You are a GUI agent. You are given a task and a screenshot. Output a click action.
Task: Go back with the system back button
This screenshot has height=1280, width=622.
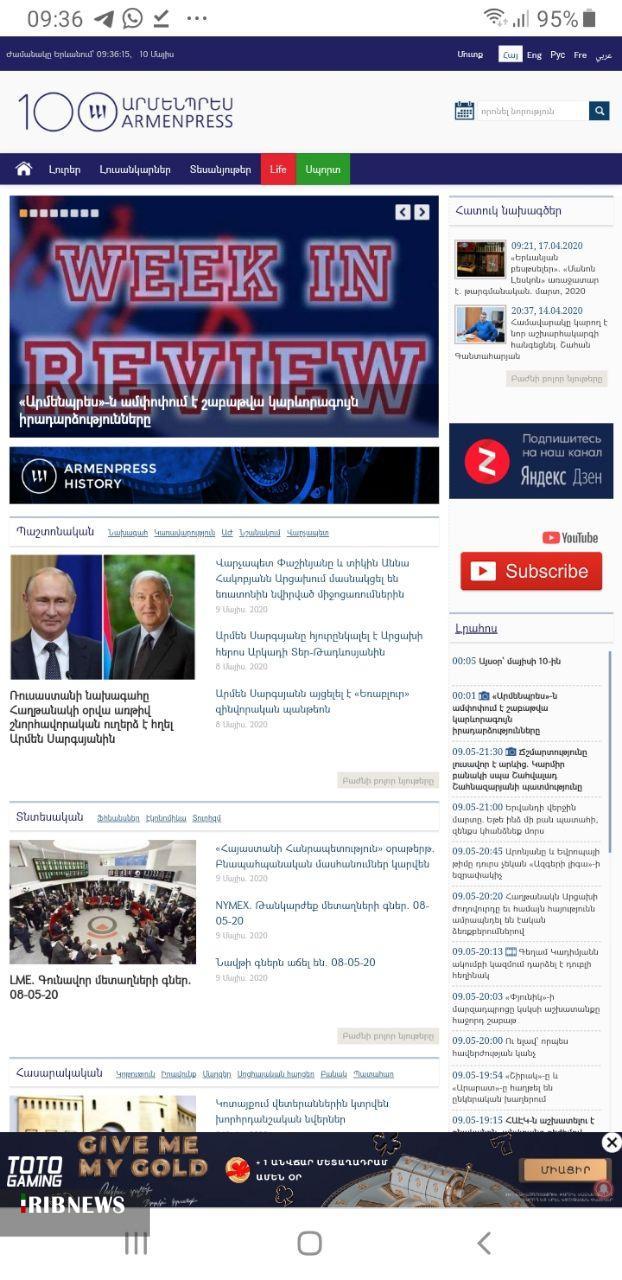pyautogui.click(x=484, y=1243)
